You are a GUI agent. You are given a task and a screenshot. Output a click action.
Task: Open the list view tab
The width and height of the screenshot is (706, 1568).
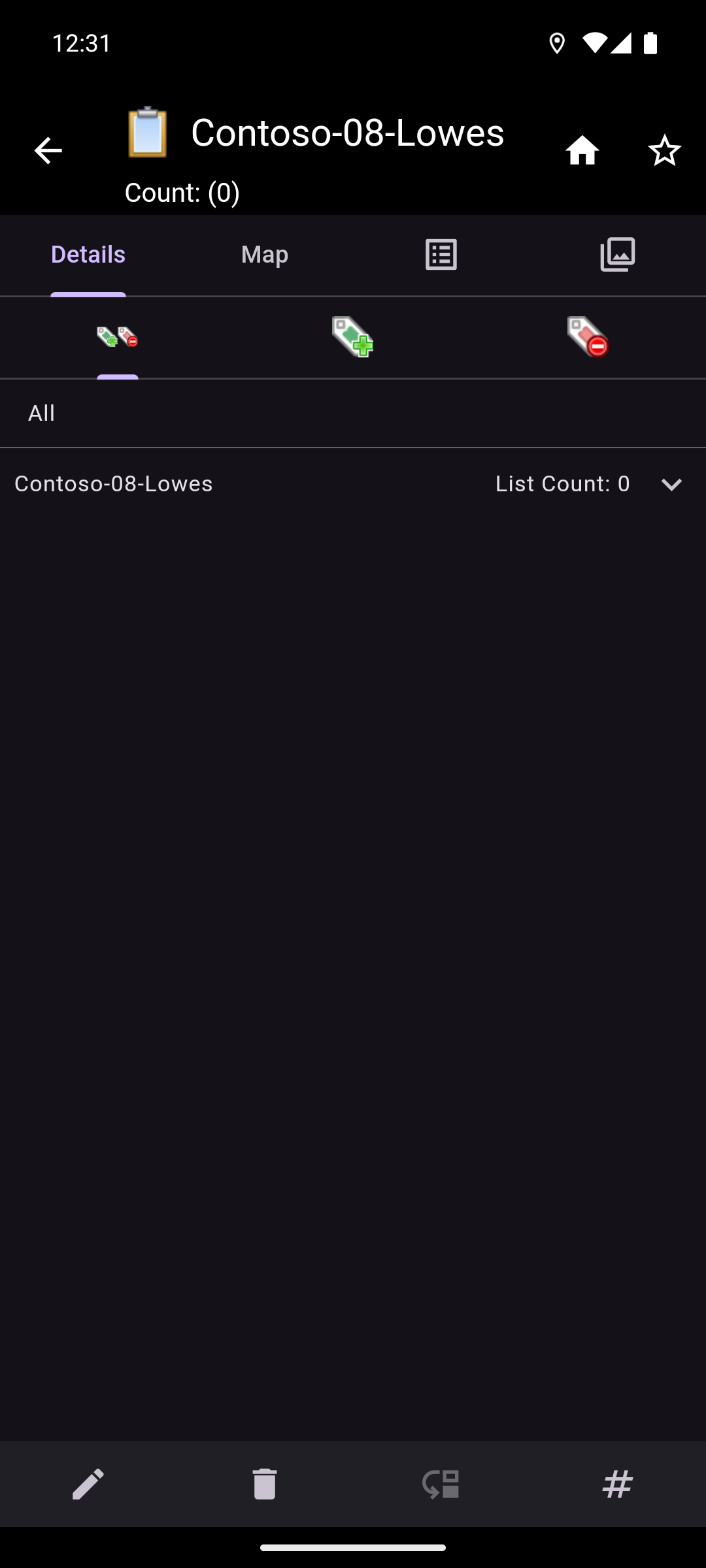point(441,255)
